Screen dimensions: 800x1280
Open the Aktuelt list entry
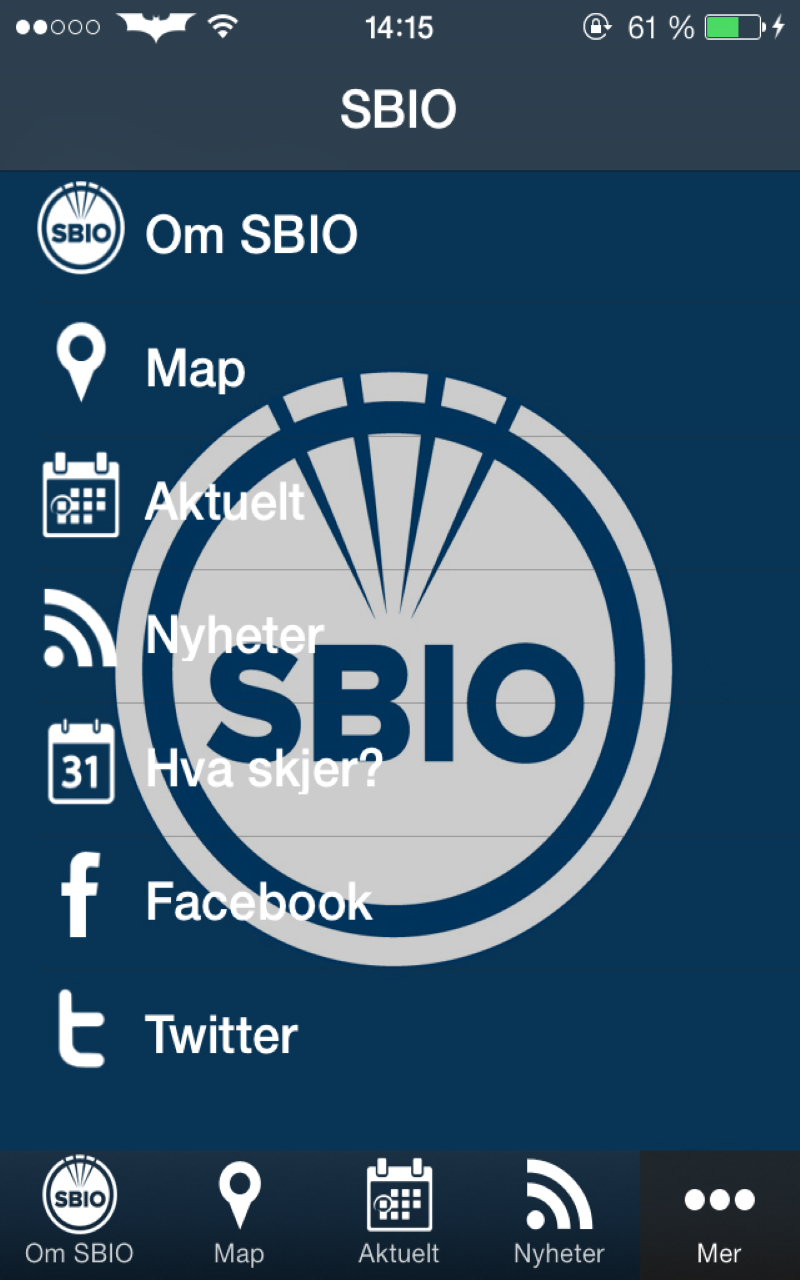pos(224,502)
